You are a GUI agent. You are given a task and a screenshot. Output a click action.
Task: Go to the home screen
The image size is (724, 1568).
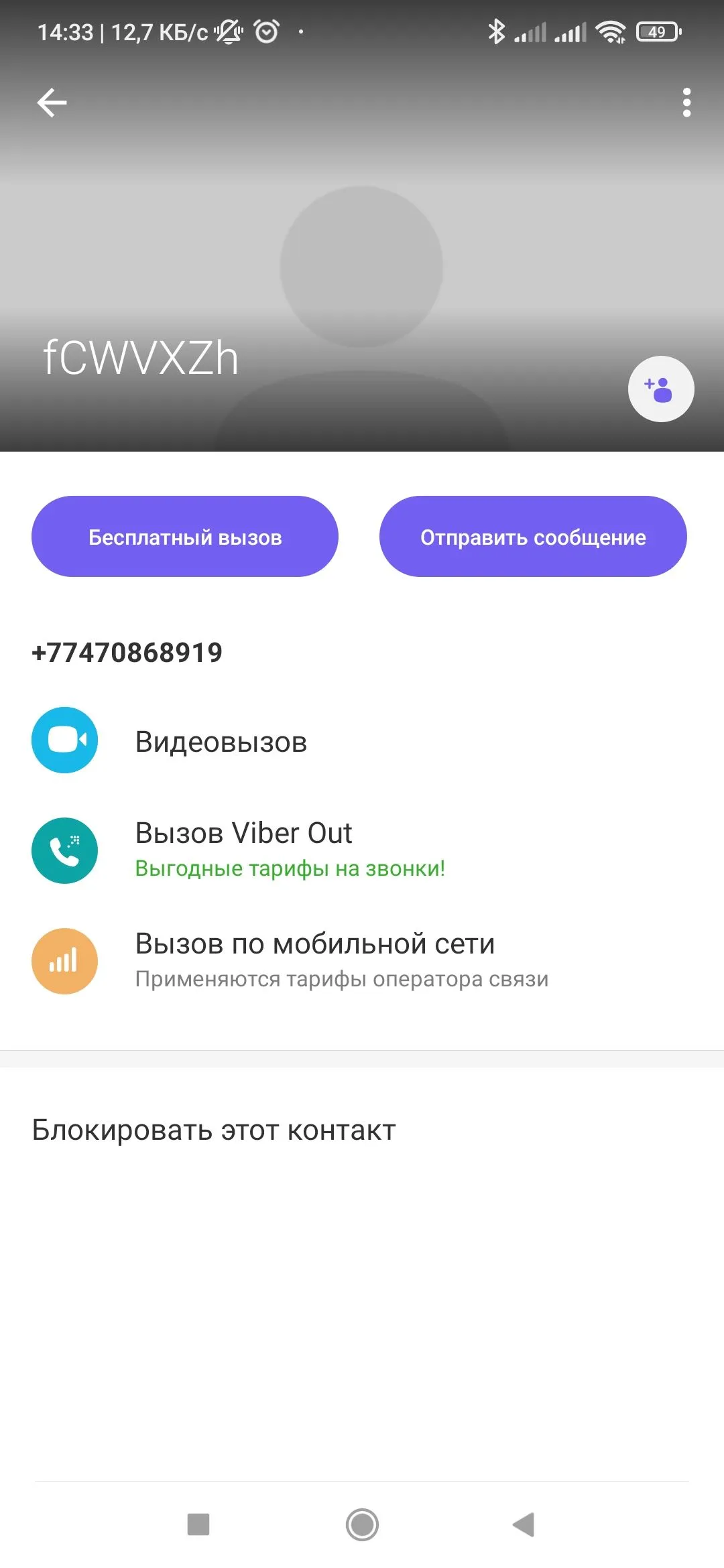(x=362, y=1524)
